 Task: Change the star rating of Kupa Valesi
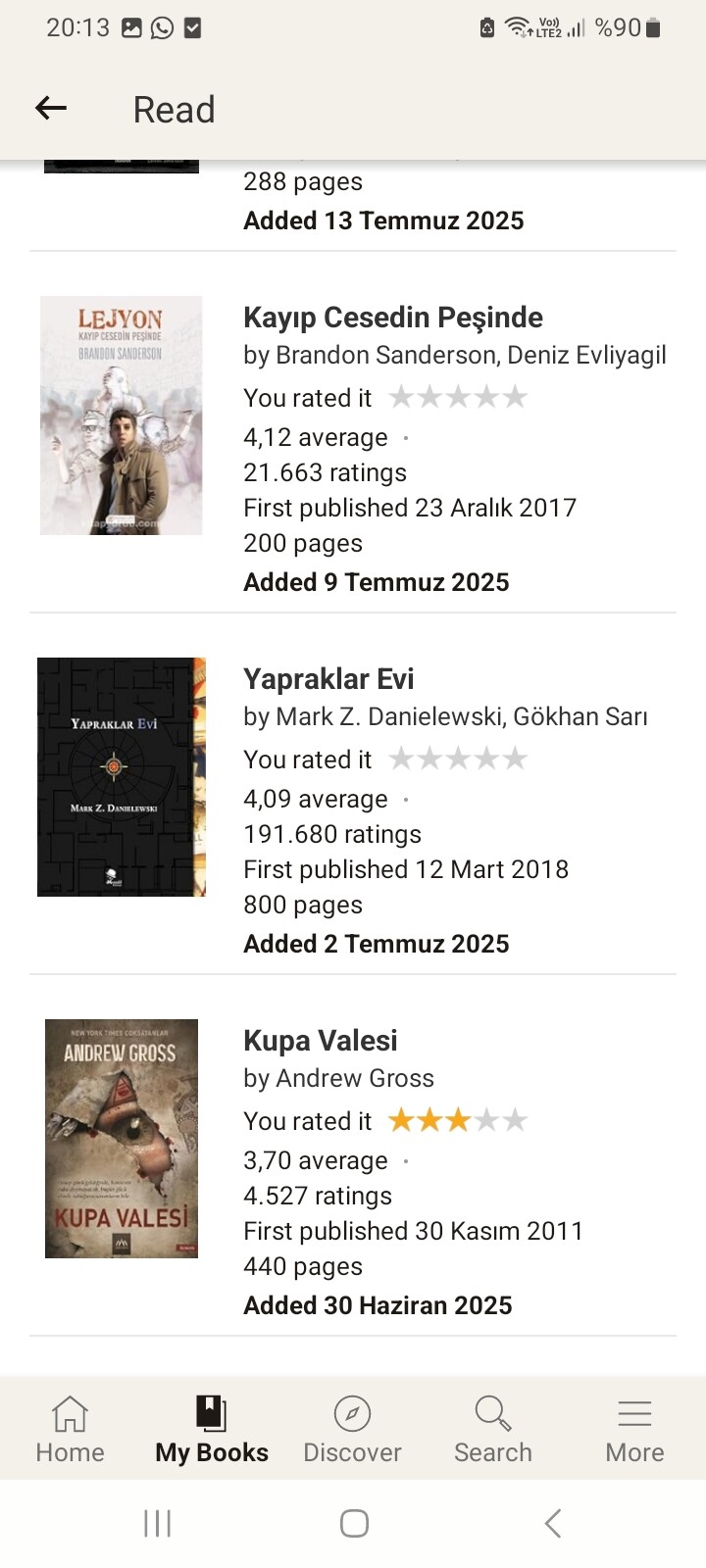point(458,1120)
